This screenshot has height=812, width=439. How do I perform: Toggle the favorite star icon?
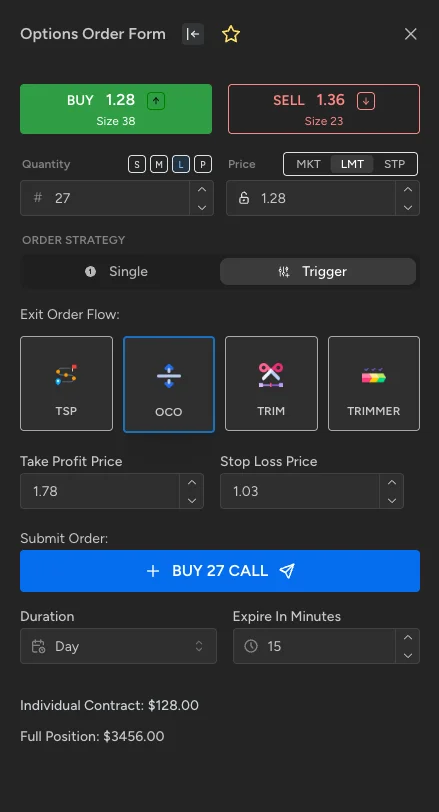231,34
